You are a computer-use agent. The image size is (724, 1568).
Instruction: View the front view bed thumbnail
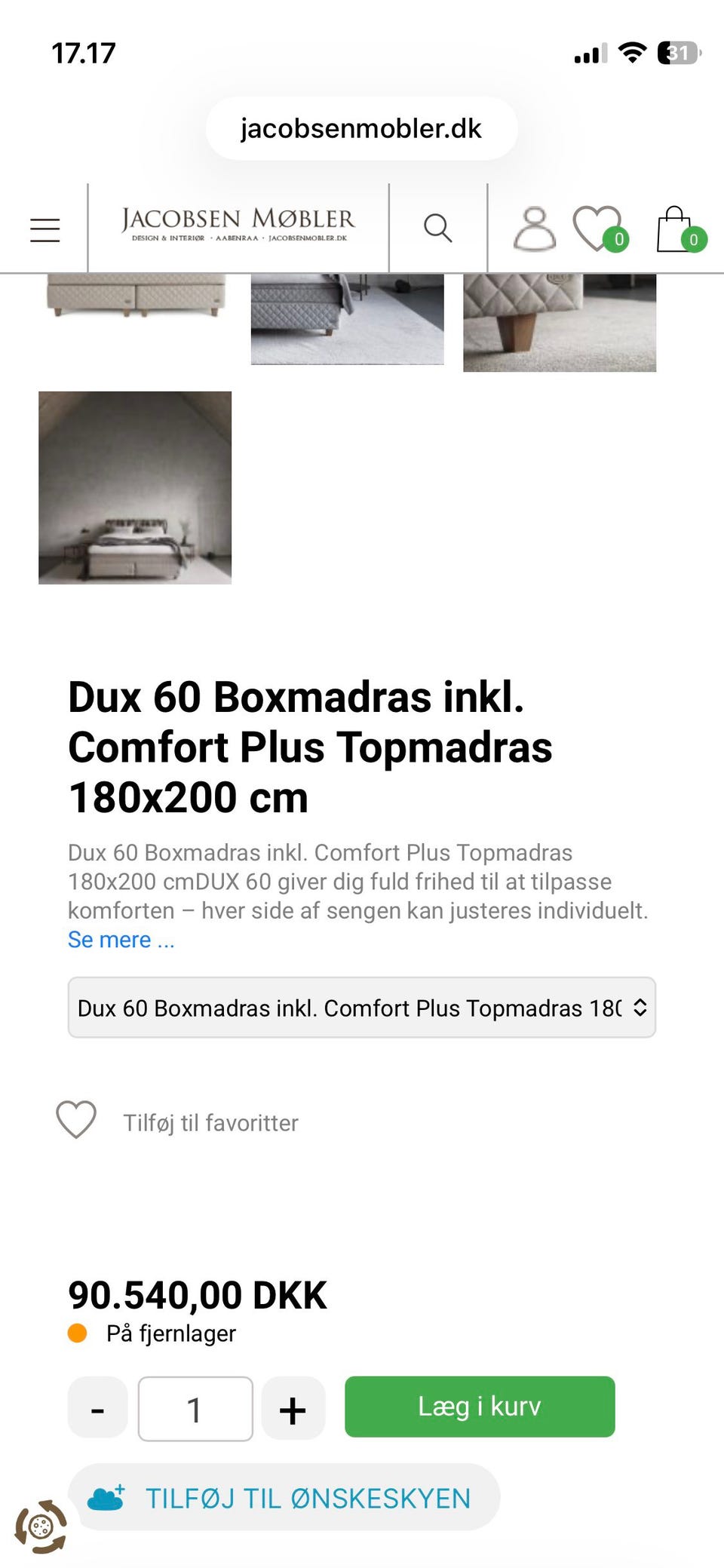click(x=136, y=296)
